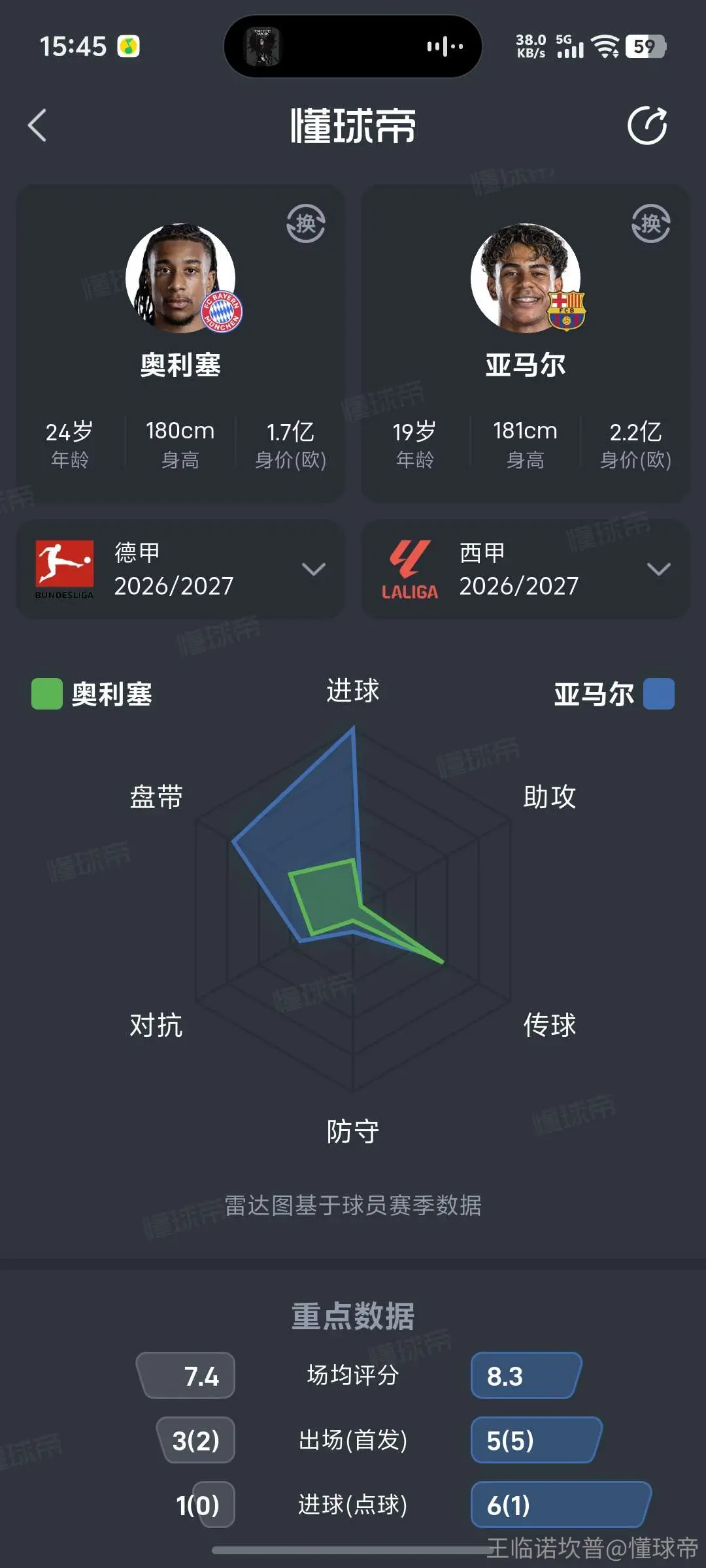The width and height of the screenshot is (706, 1568).
Task: Open the 西甲 2026/2027 season dropdown
Action: [526, 568]
